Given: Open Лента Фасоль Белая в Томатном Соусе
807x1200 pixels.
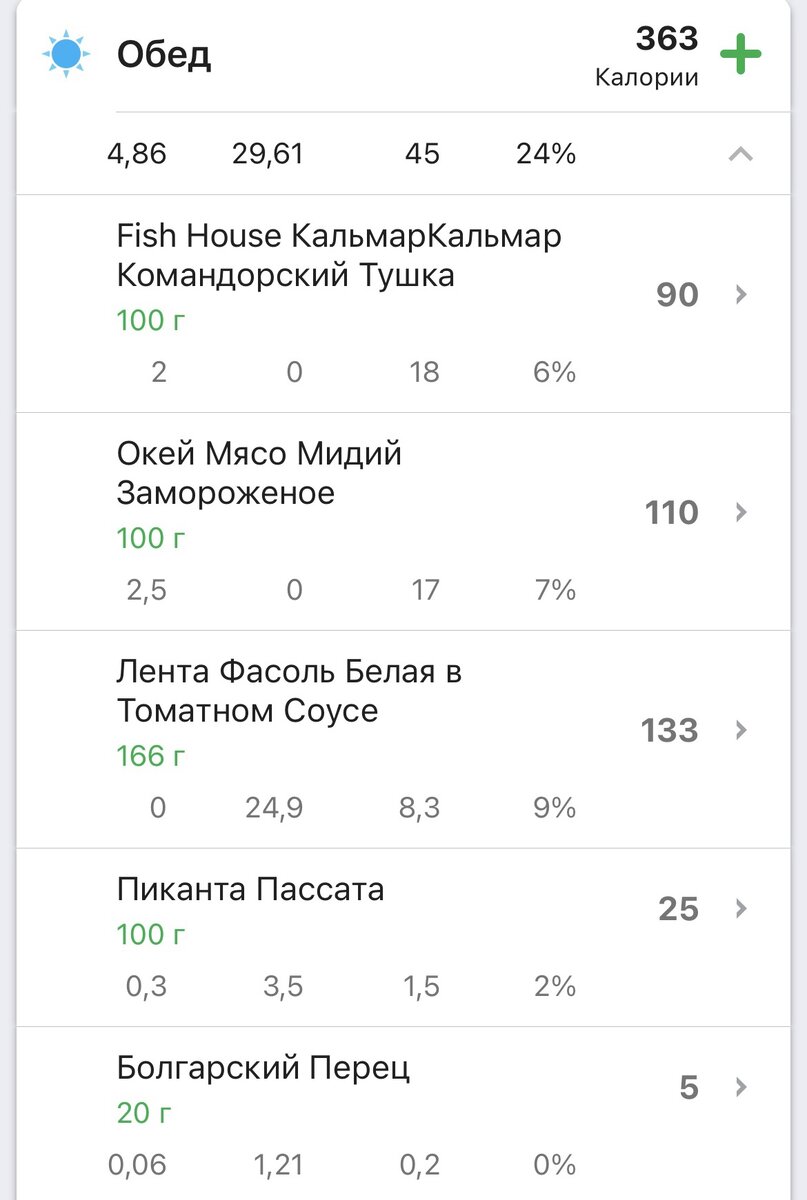Looking at the screenshot, I should pos(400,731).
